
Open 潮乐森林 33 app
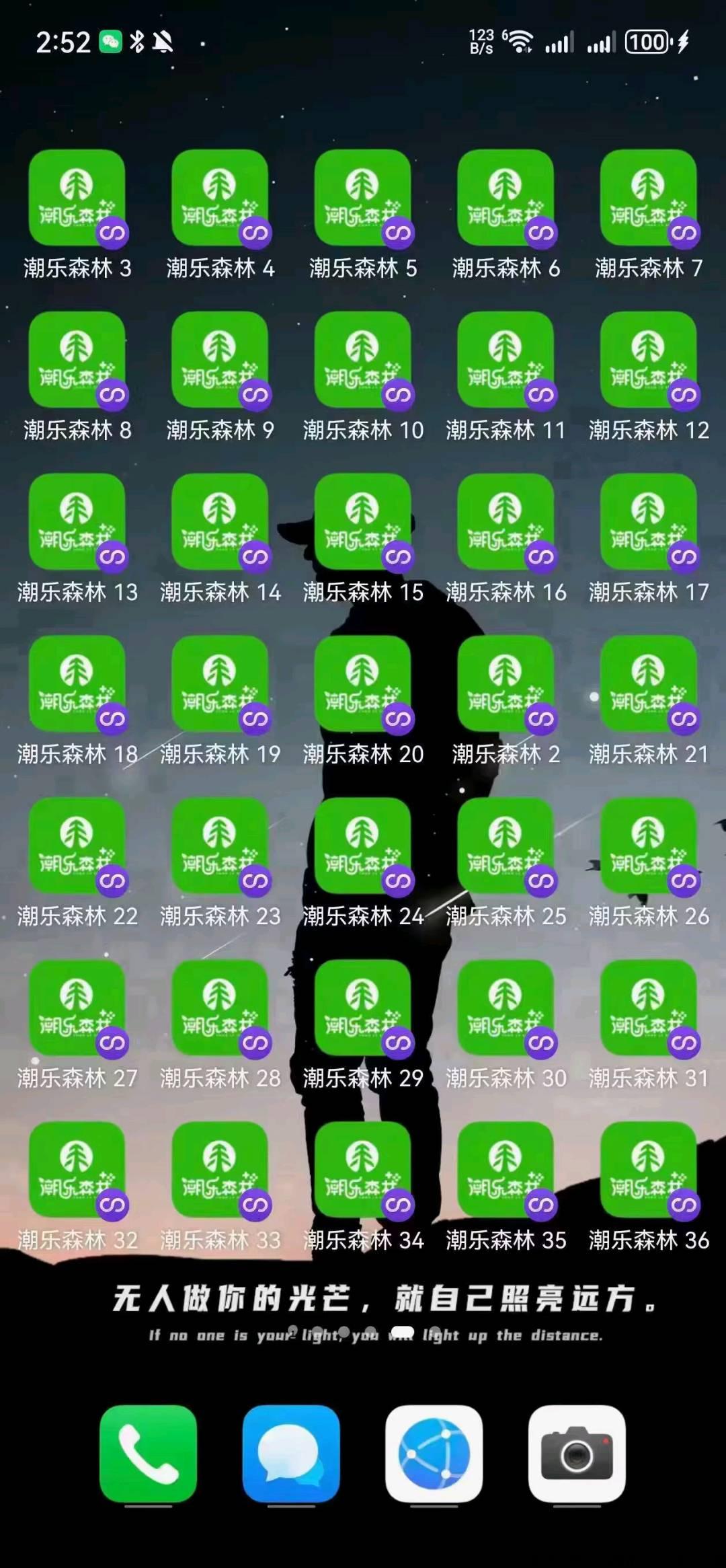tap(220, 1170)
